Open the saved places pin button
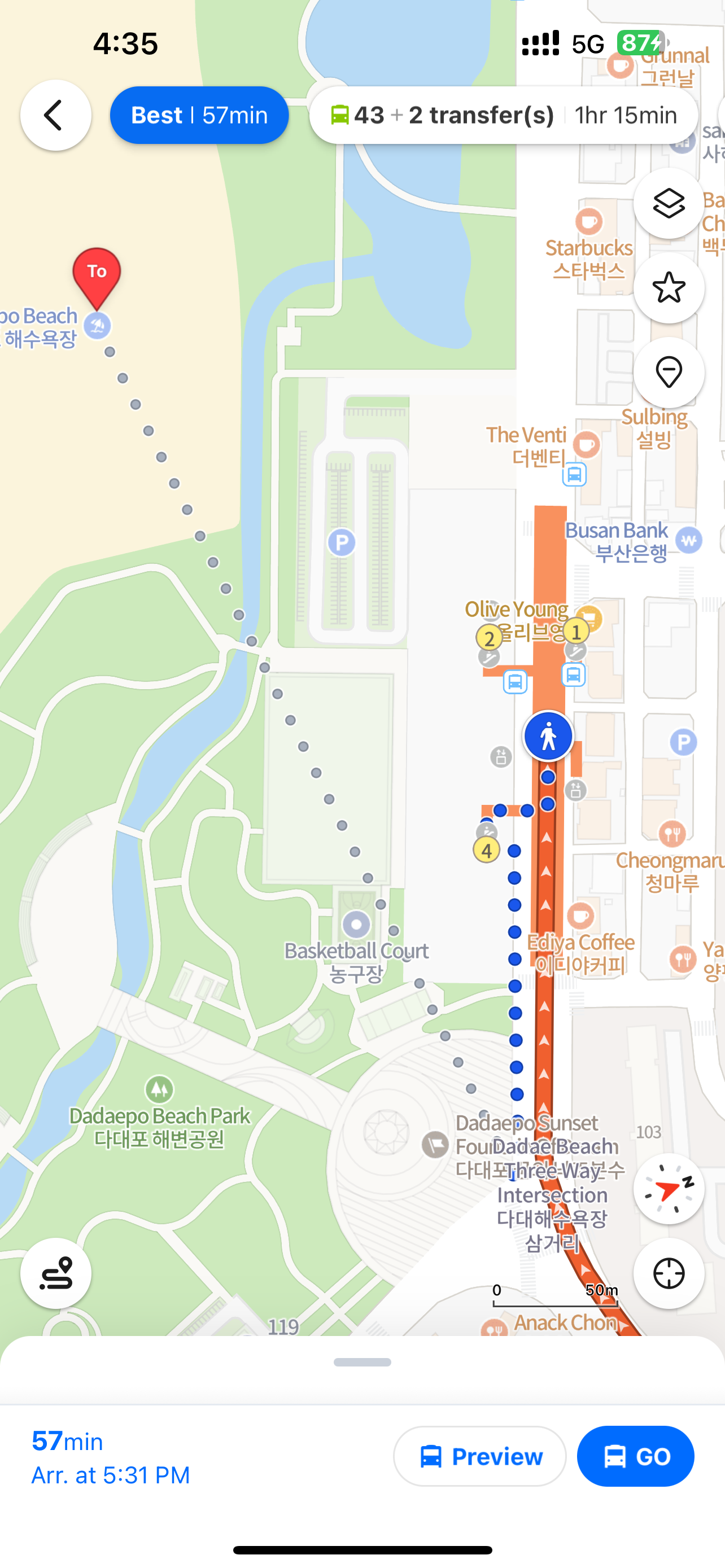 (x=669, y=373)
